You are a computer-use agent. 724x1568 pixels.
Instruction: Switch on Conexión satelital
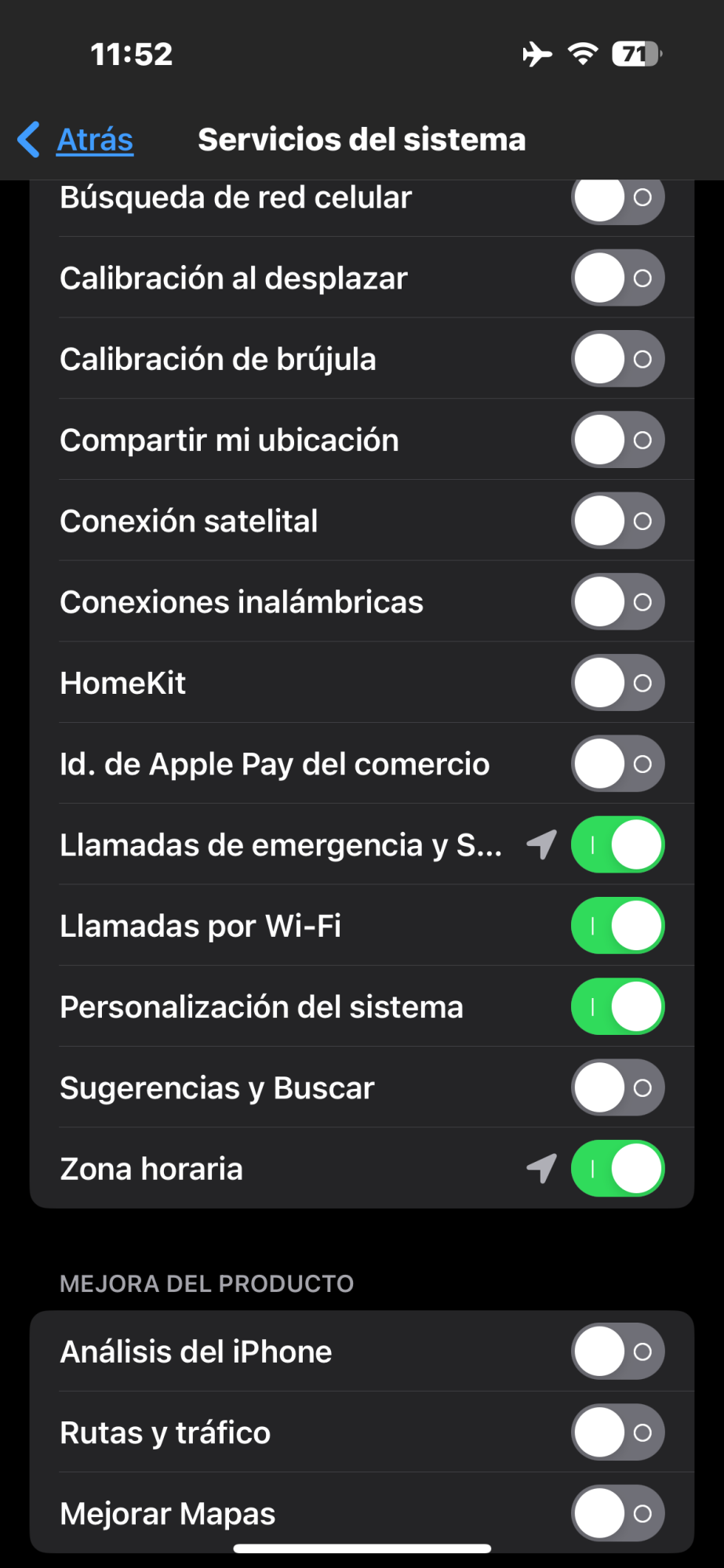618,521
